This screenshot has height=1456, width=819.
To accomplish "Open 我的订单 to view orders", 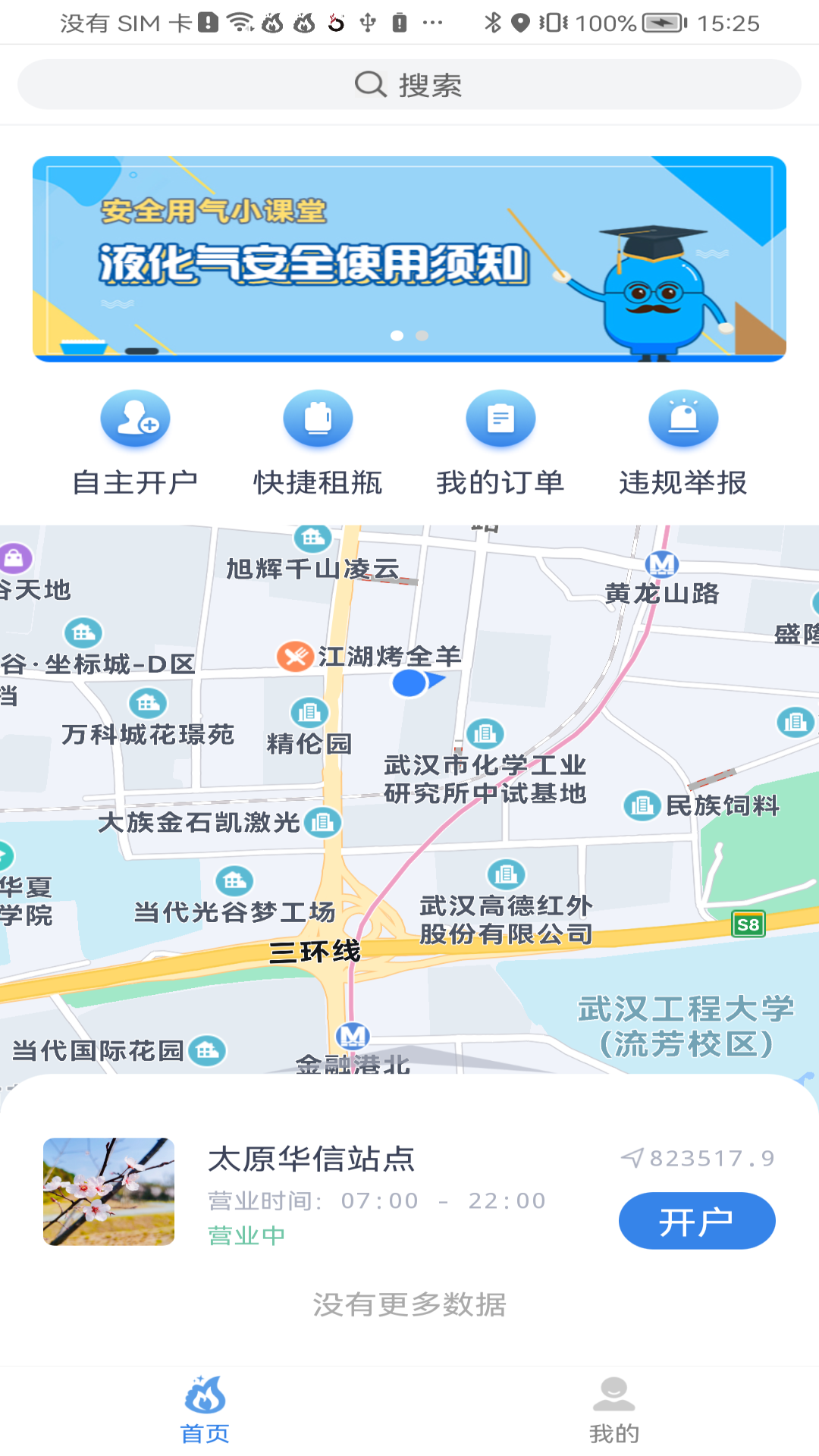I will pyautogui.click(x=500, y=418).
